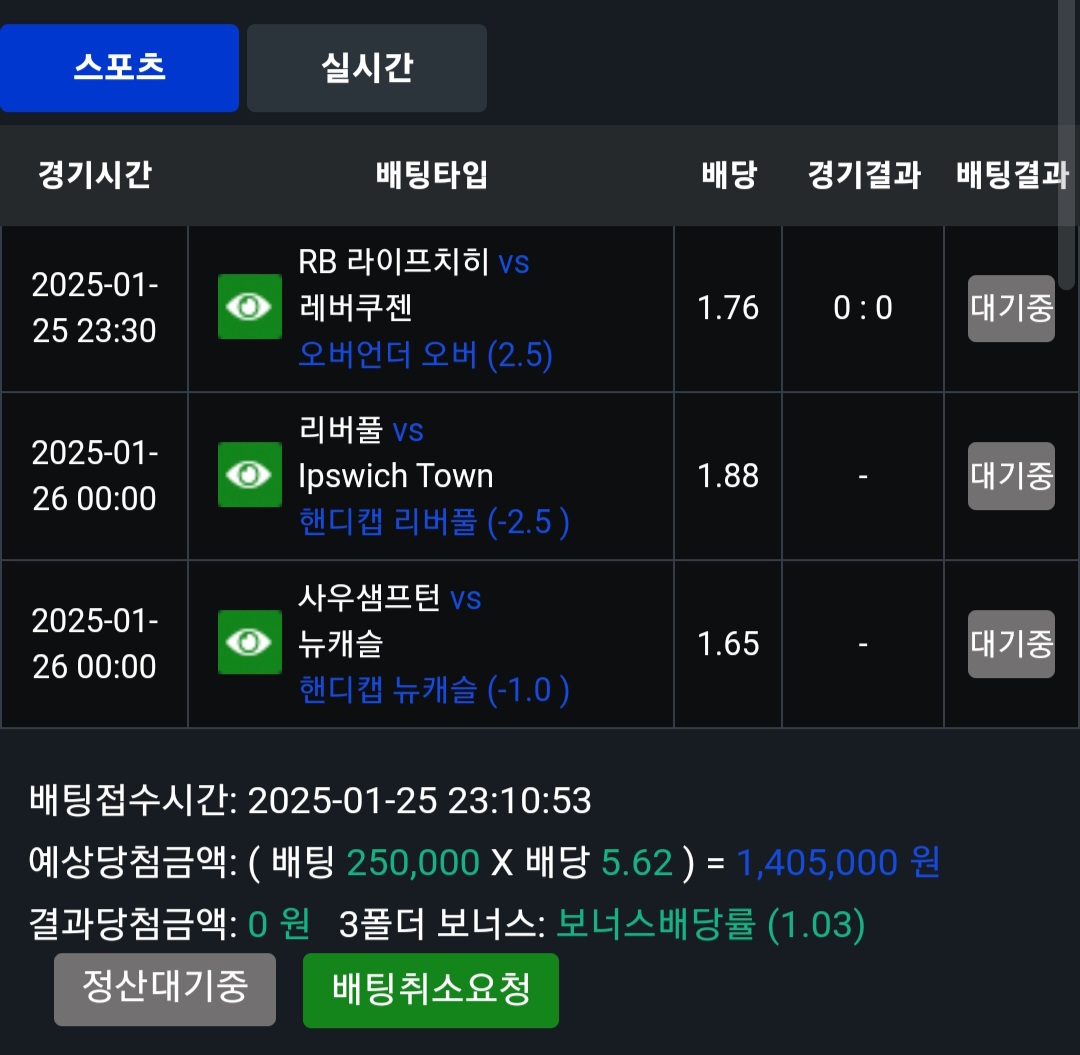Request bet cancellation with 배팅취소요청

tap(431, 990)
